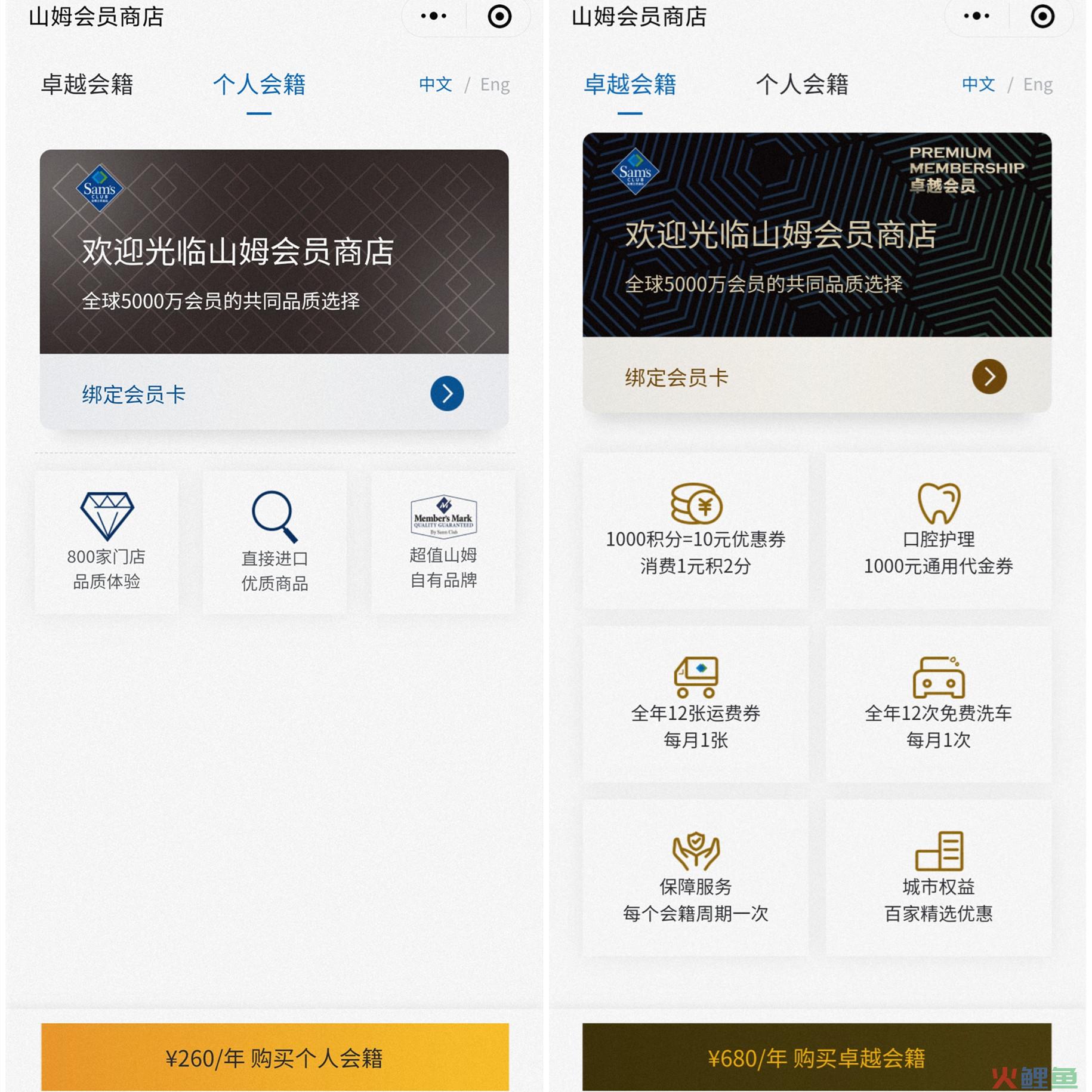The width and height of the screenshot is (1092, 1092).
Task: Open the 1000积分=10元优惠券 benefit tile
Action: (x=695, y=530)
